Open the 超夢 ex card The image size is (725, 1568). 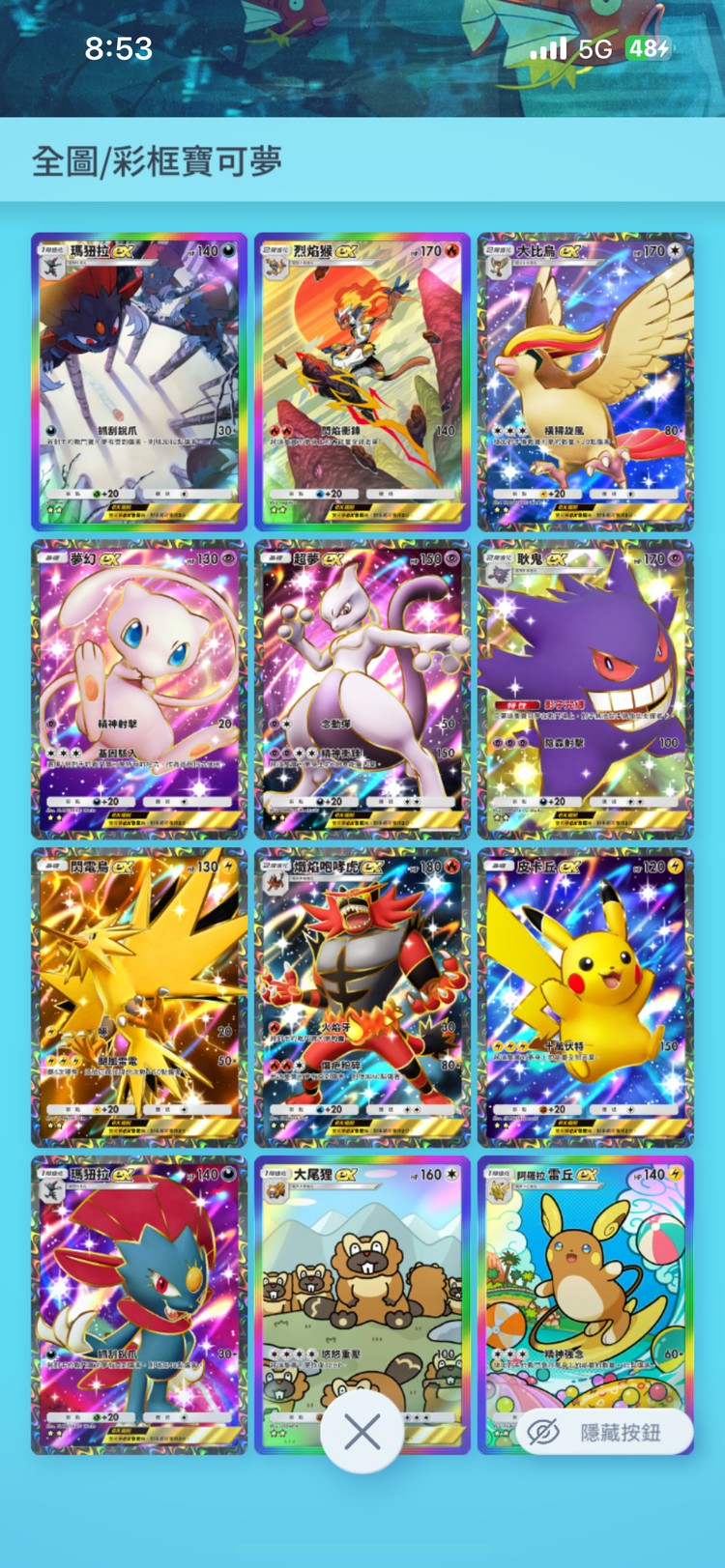[362, 689]
